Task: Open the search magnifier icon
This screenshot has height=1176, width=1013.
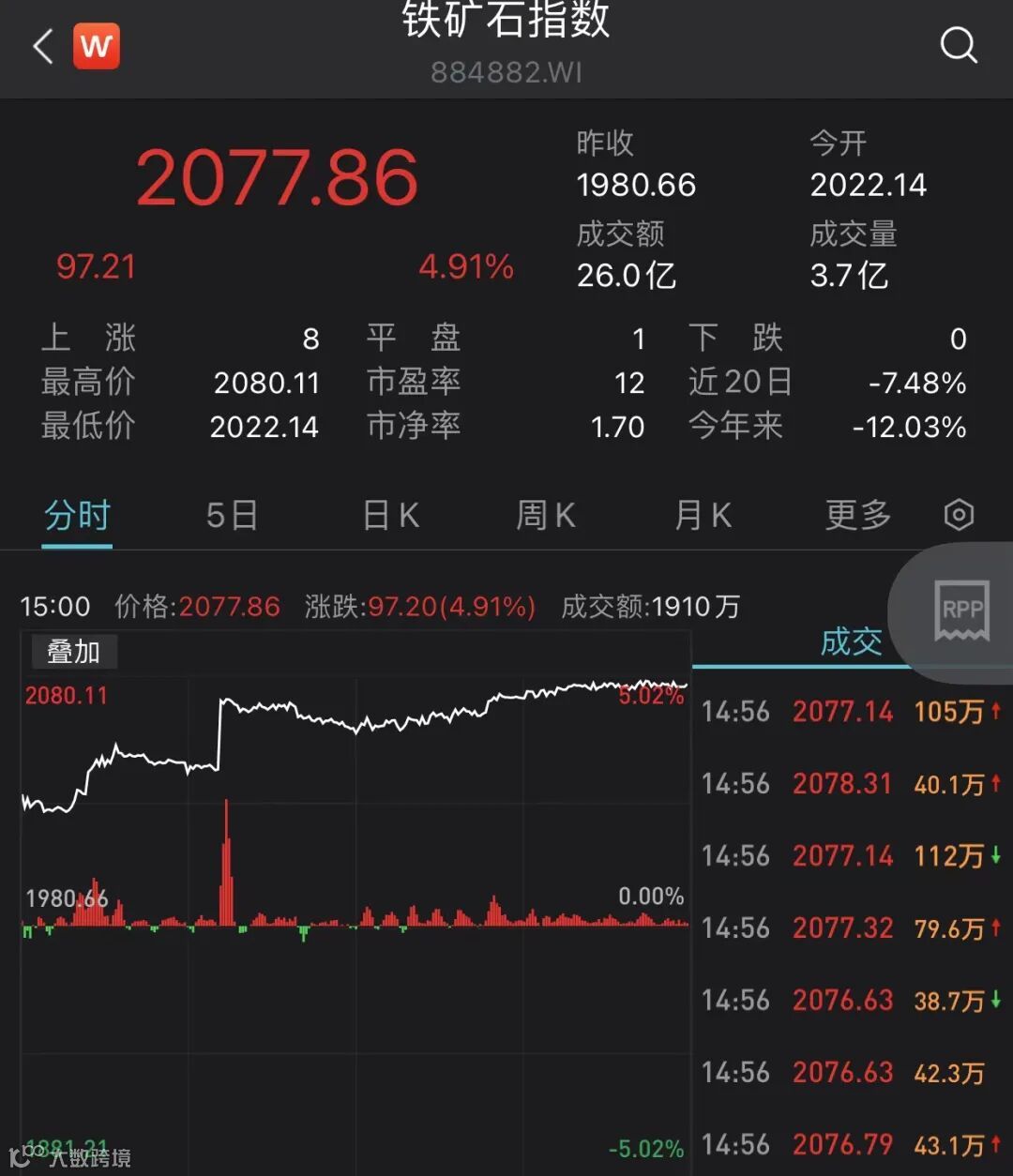Action: (959, 44)
